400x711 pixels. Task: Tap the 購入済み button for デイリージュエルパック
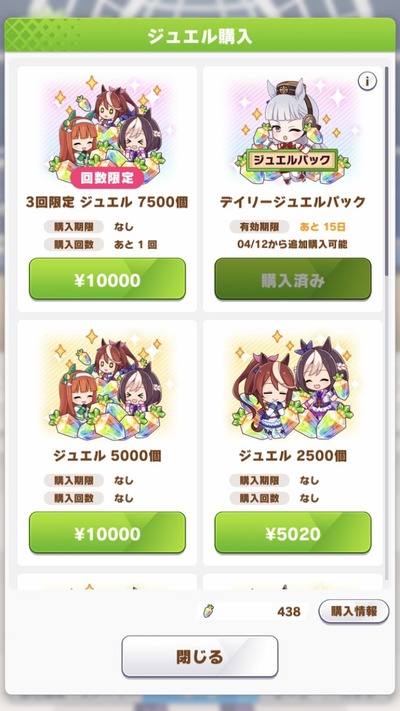pyautogui.click(x=293, y=279)
